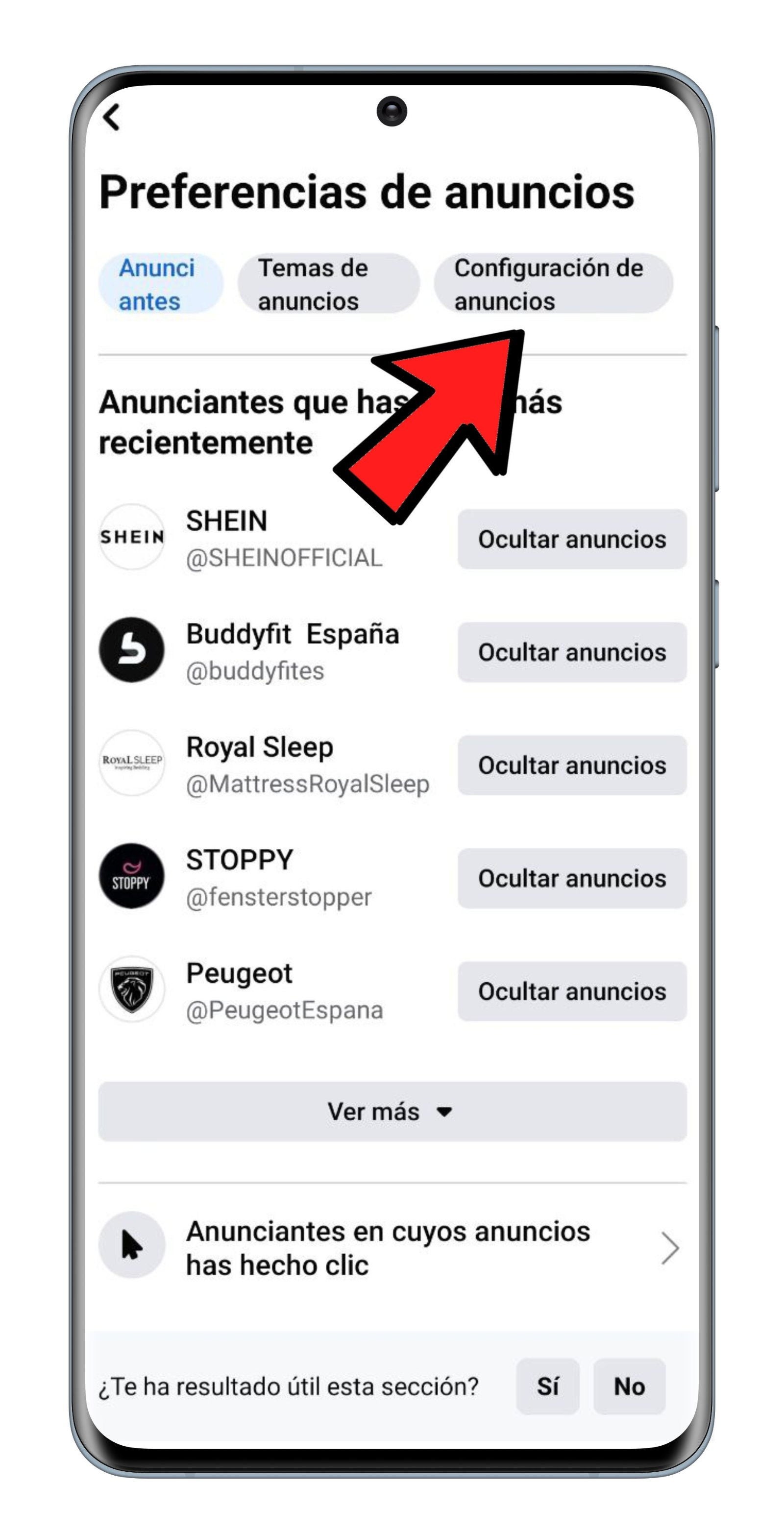This screenshot has height=1534, width=784.
Task: Hide ads from Buddyfit España
Action: point(571,652)
